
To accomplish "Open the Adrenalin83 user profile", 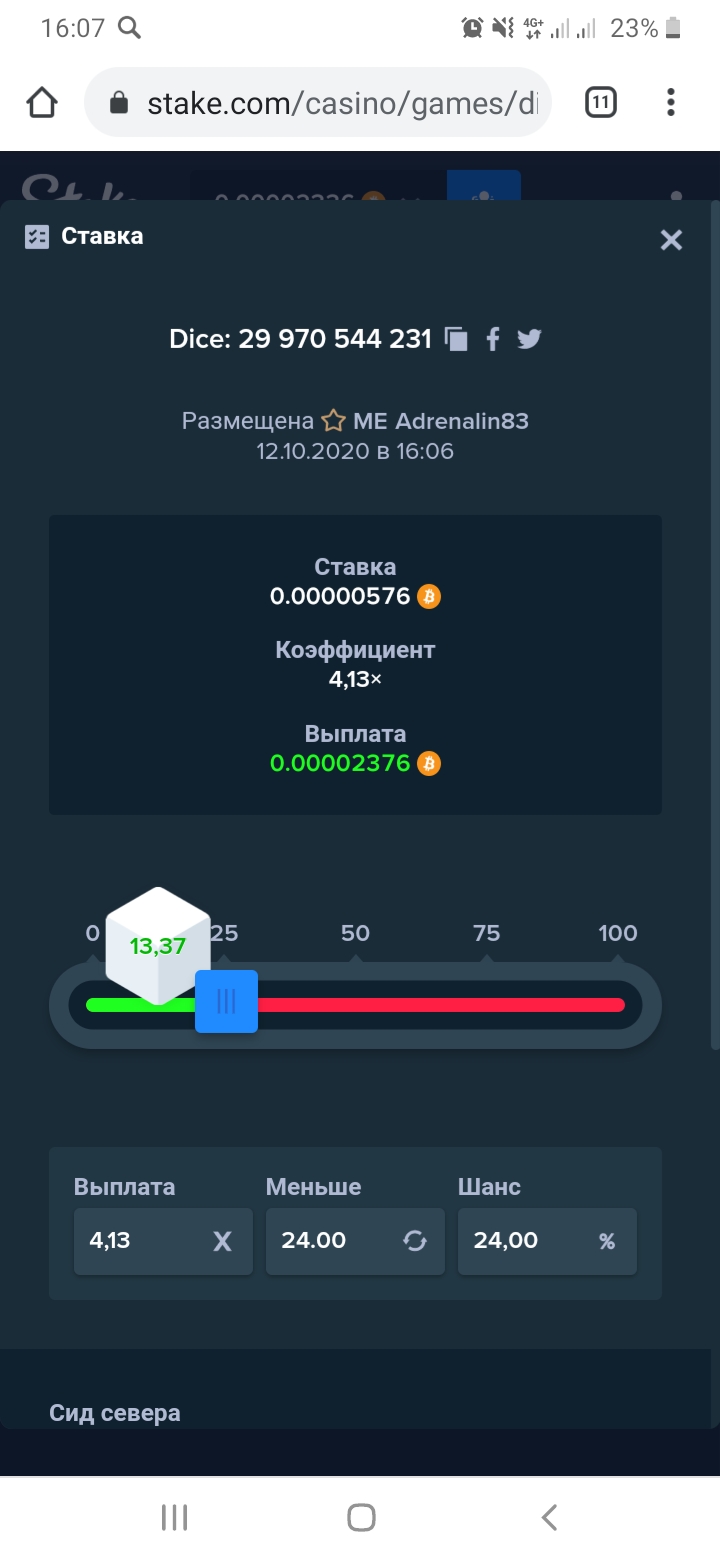I will click(x=441, y=421).
